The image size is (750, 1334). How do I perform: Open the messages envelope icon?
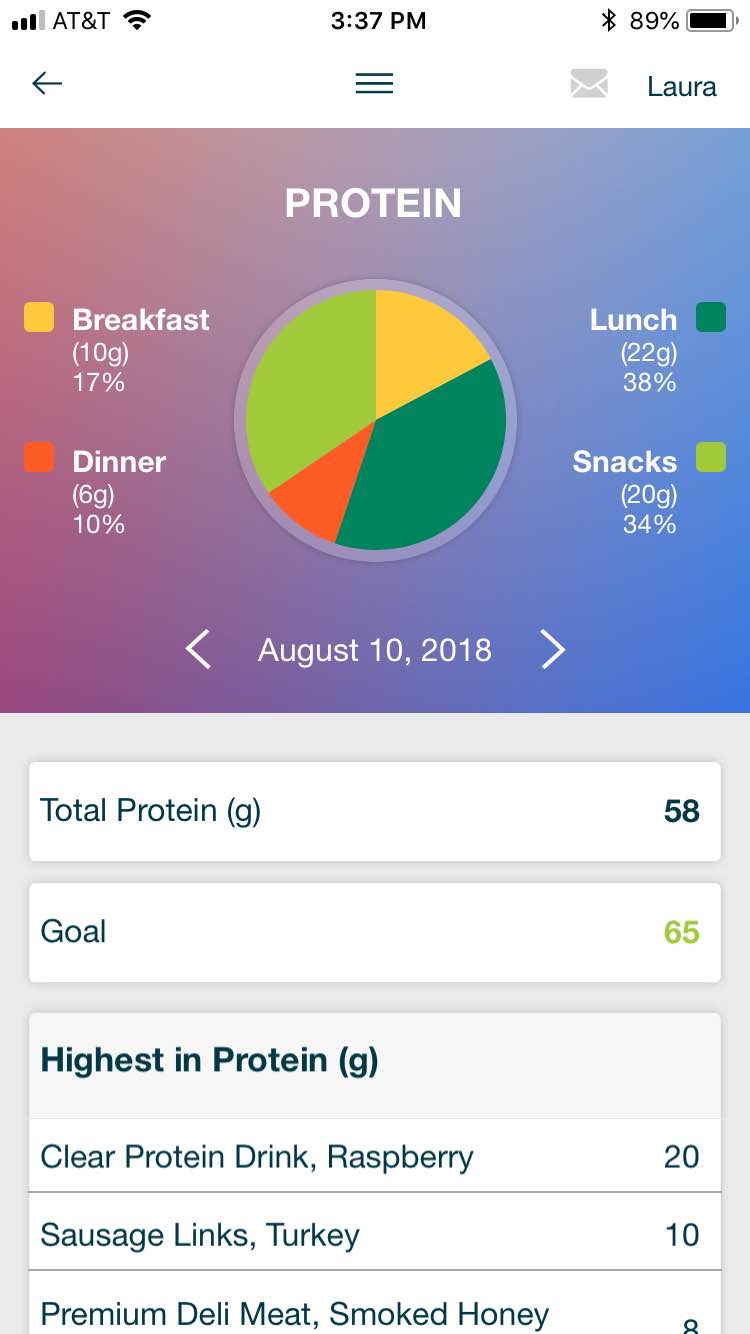[589, 84]
